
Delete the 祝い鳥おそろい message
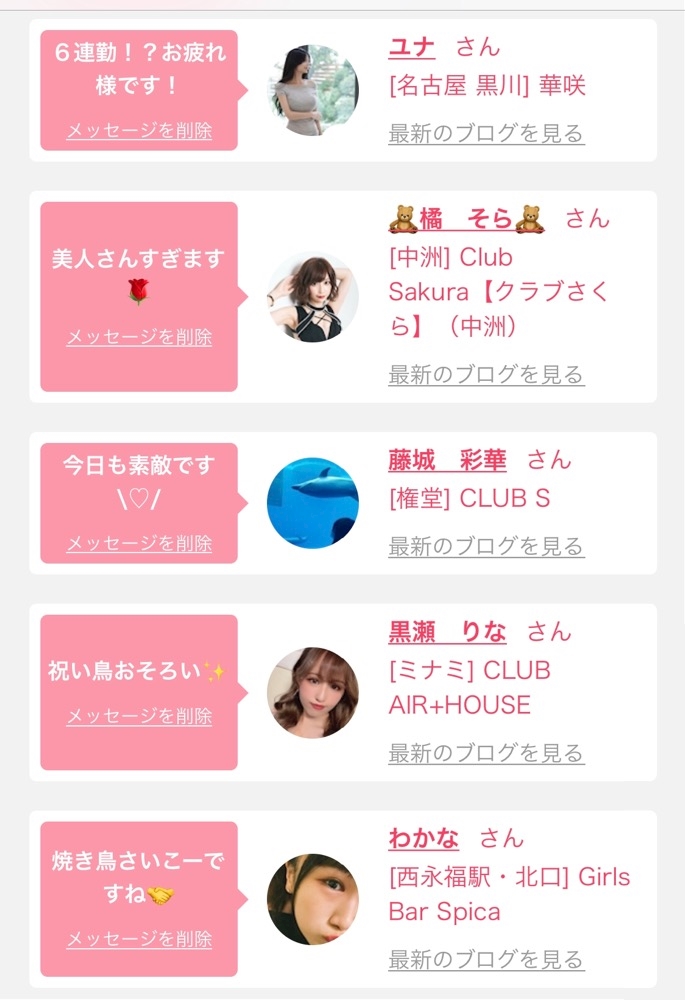tap(139, 716)
